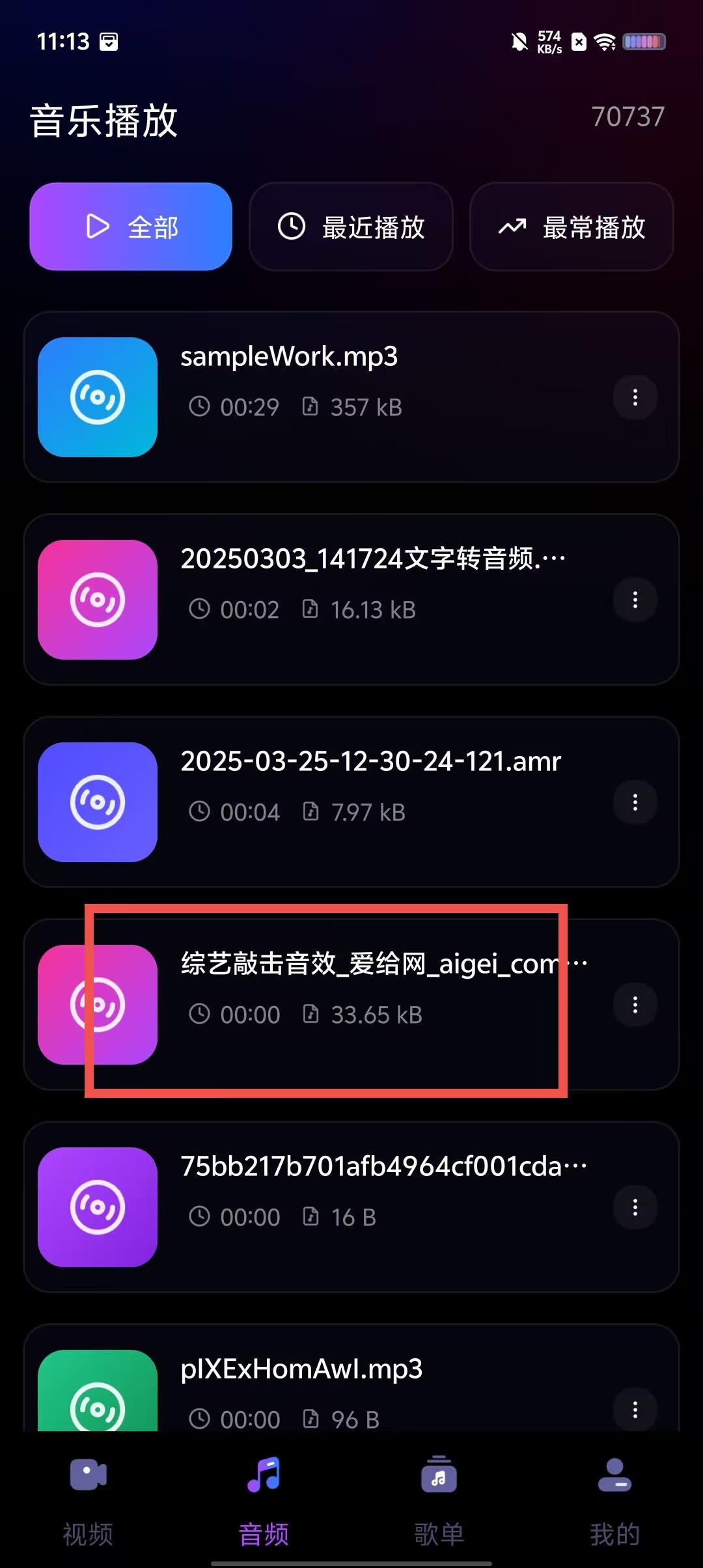Show 最近播放 recently played list
This screenshot has height=1568, width=703.
pyautogui.click(x=351, y=227)
